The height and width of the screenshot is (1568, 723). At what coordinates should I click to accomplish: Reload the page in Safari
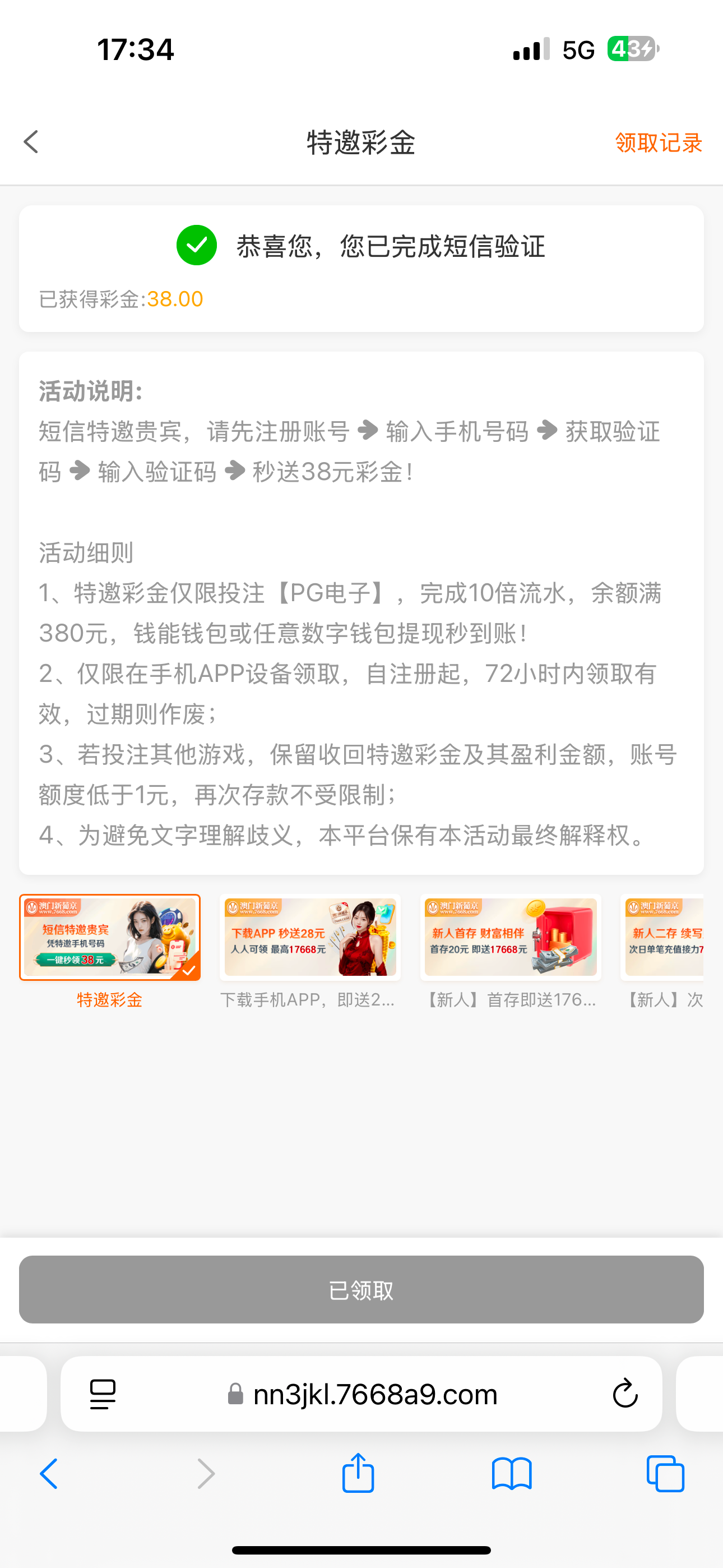tap(624, 1394)
